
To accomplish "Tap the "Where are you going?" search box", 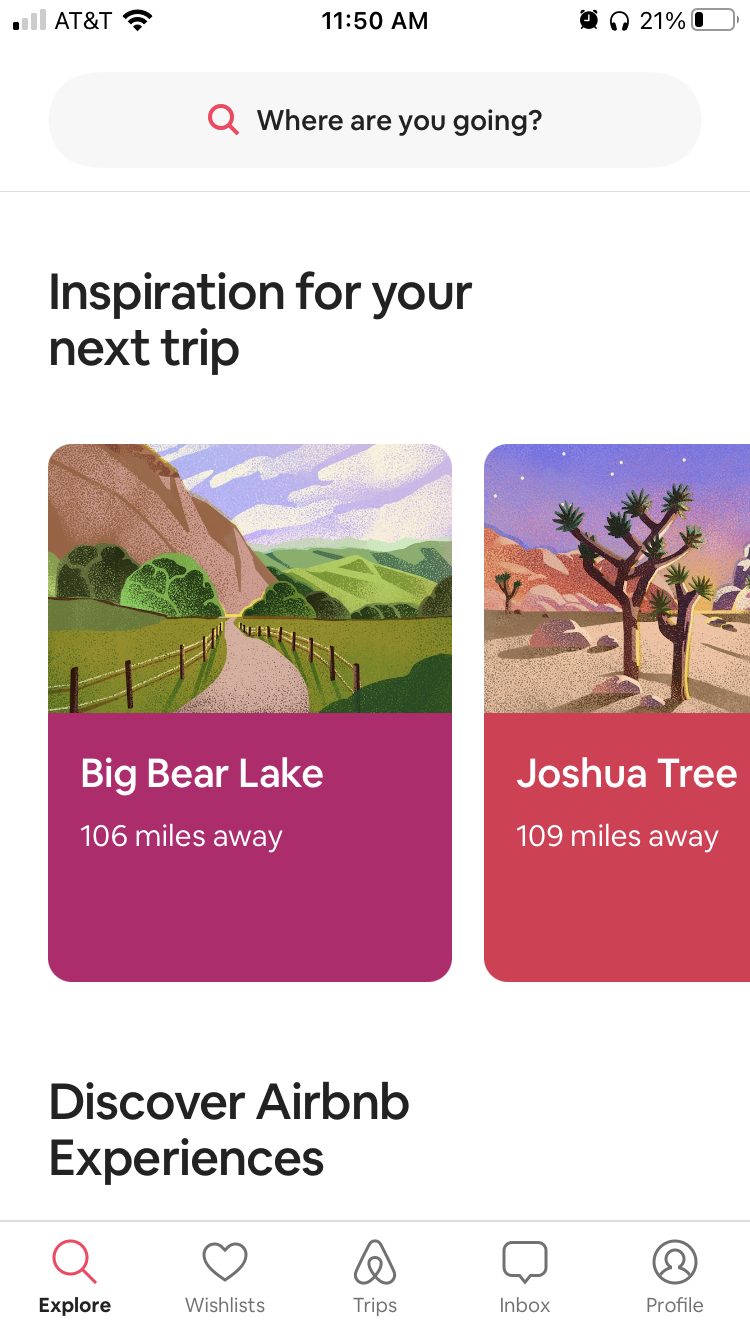I will click(375, 120).
